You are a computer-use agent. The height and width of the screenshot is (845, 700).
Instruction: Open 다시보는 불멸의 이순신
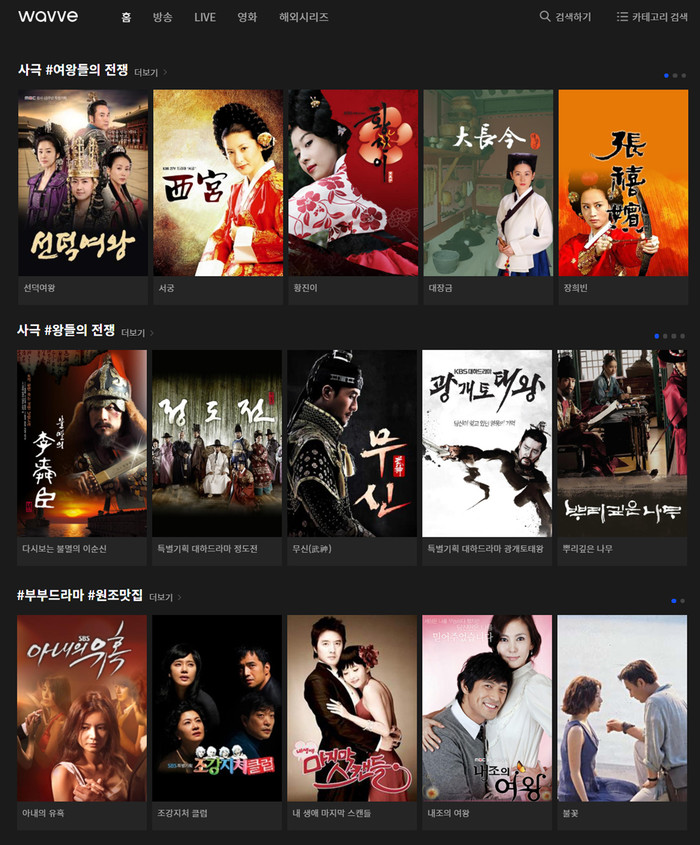pos(82,443)
